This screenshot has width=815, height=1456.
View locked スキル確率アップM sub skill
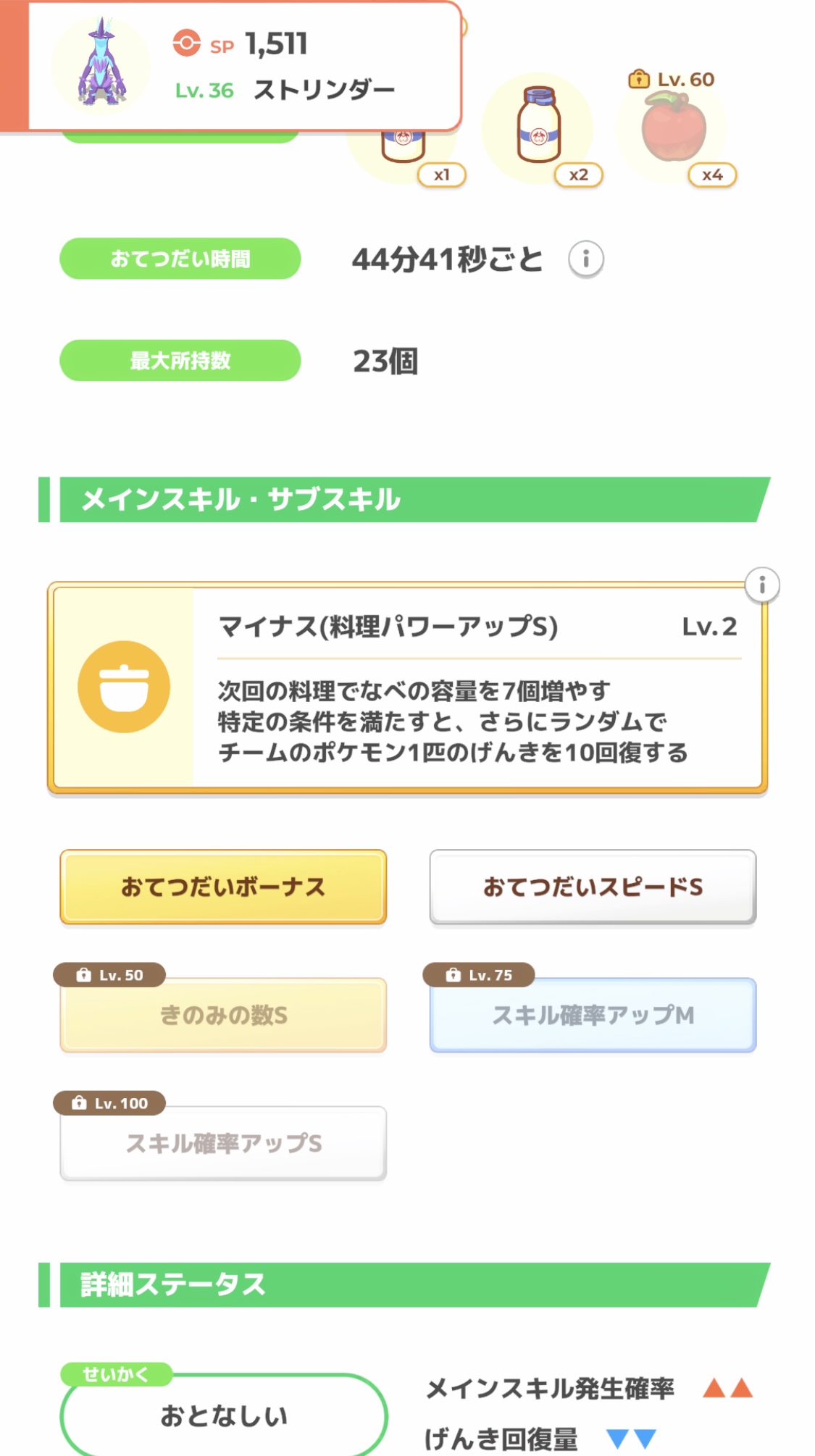coord(593,1015)
